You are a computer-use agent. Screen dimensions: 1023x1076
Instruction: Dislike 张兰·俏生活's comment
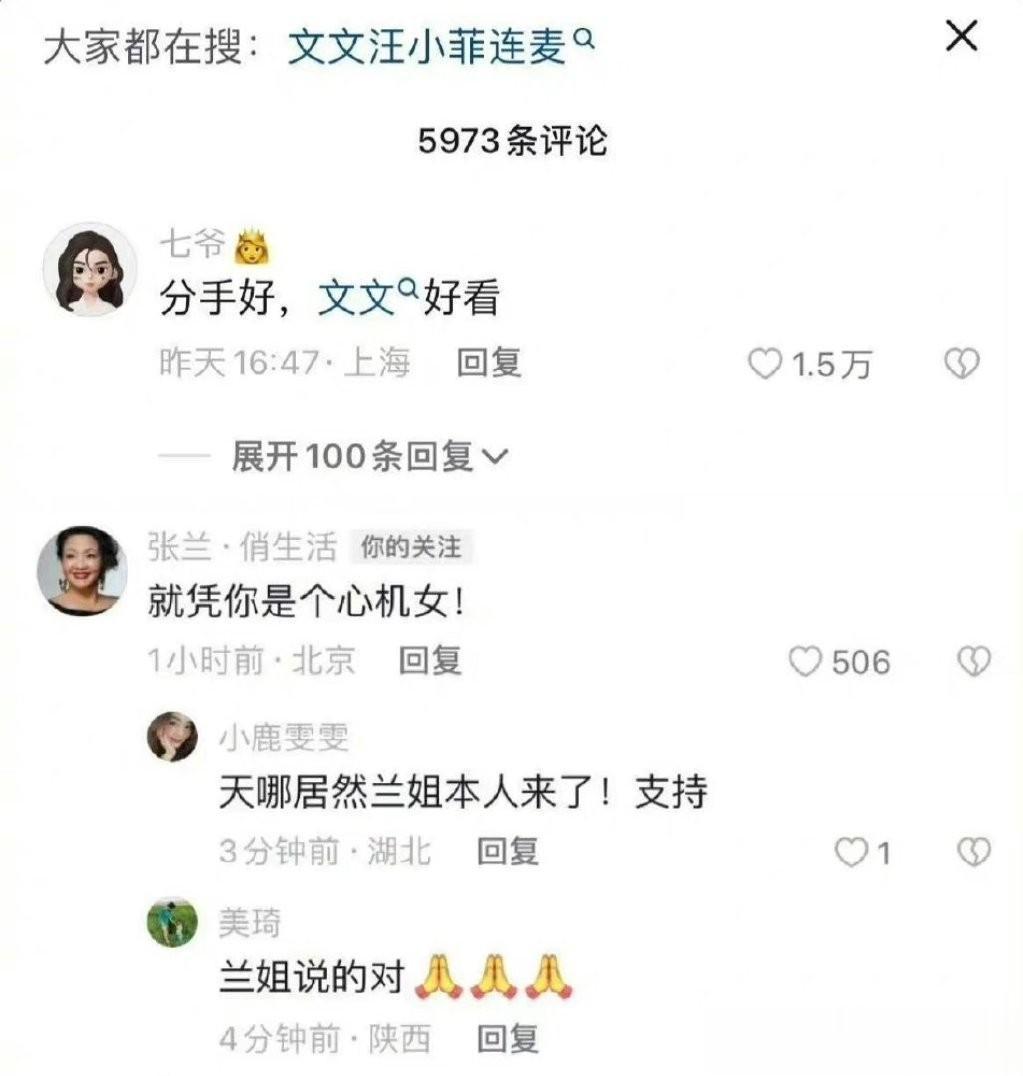click(x=974, y=661)
